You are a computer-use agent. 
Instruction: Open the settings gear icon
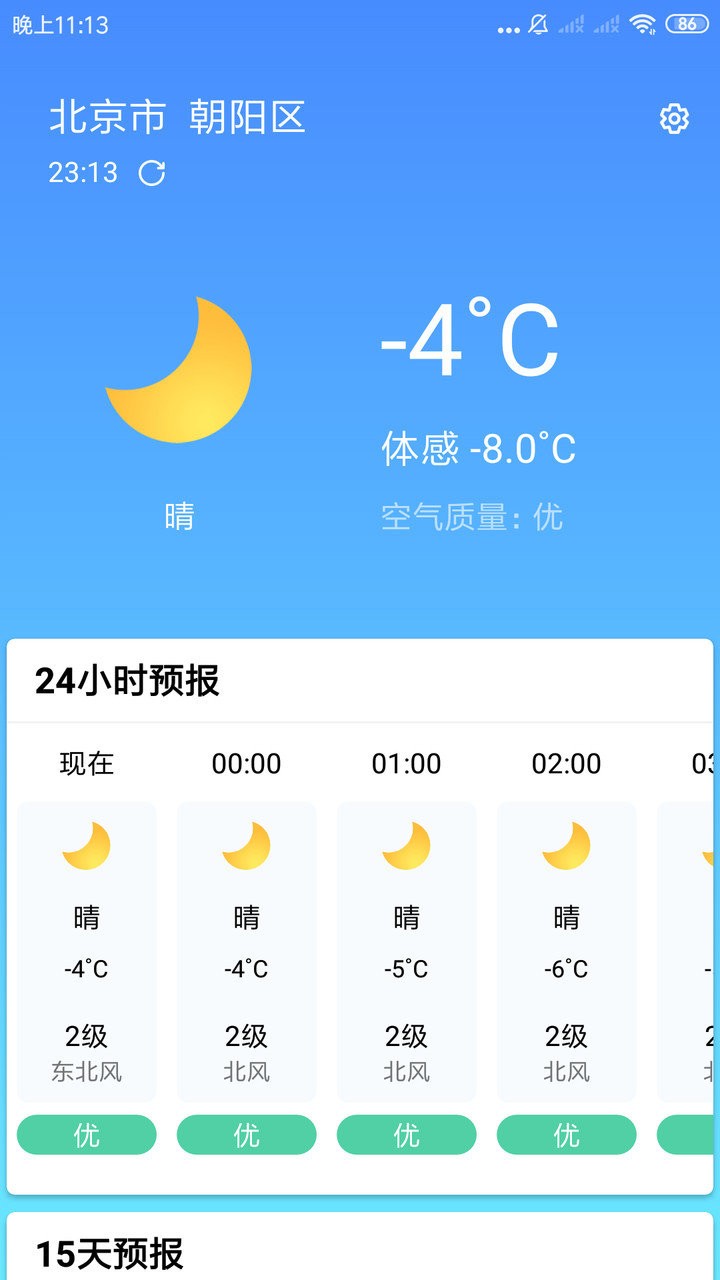(675, 118)
